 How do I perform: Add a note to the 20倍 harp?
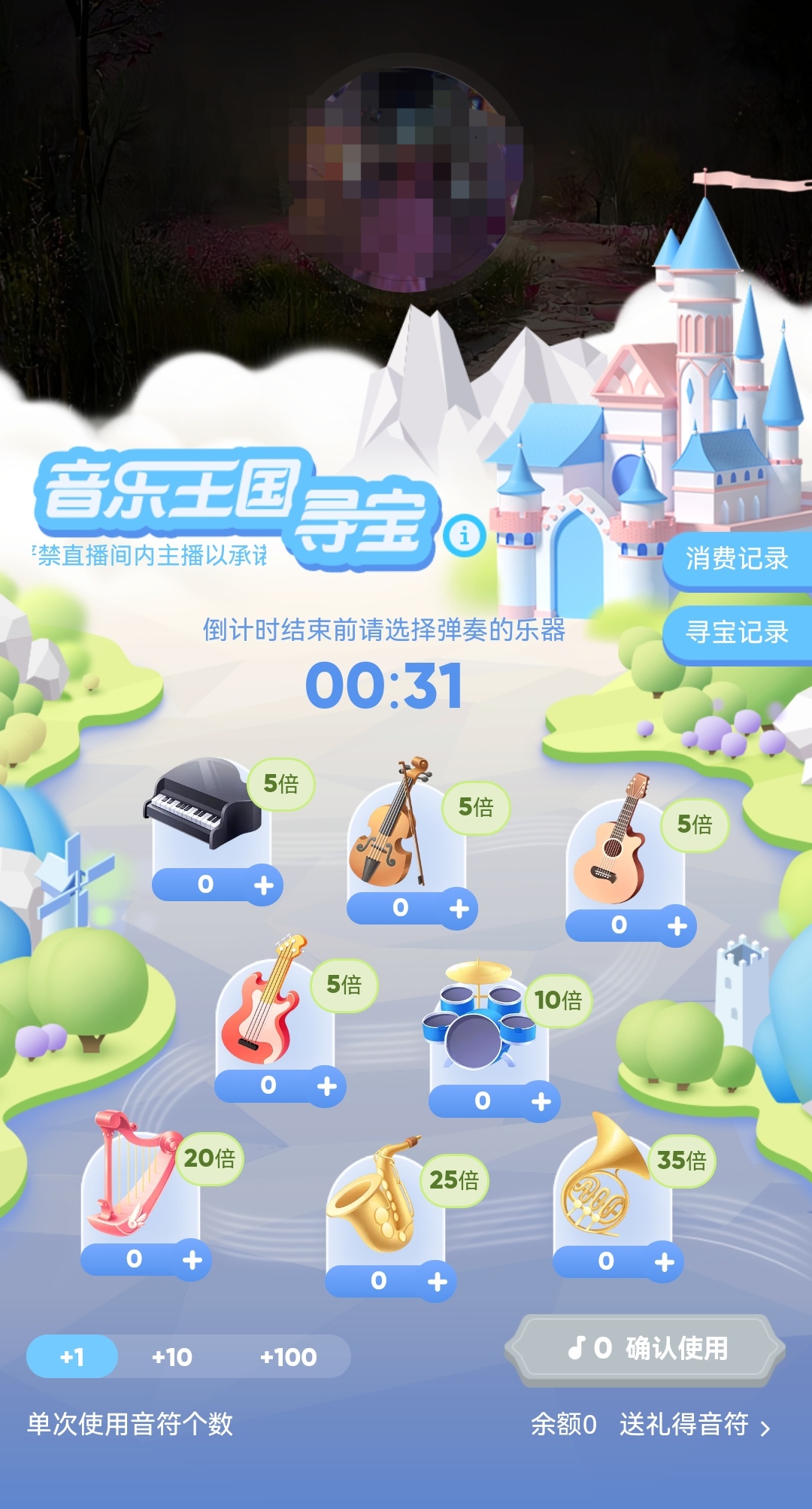[192, 1259]
